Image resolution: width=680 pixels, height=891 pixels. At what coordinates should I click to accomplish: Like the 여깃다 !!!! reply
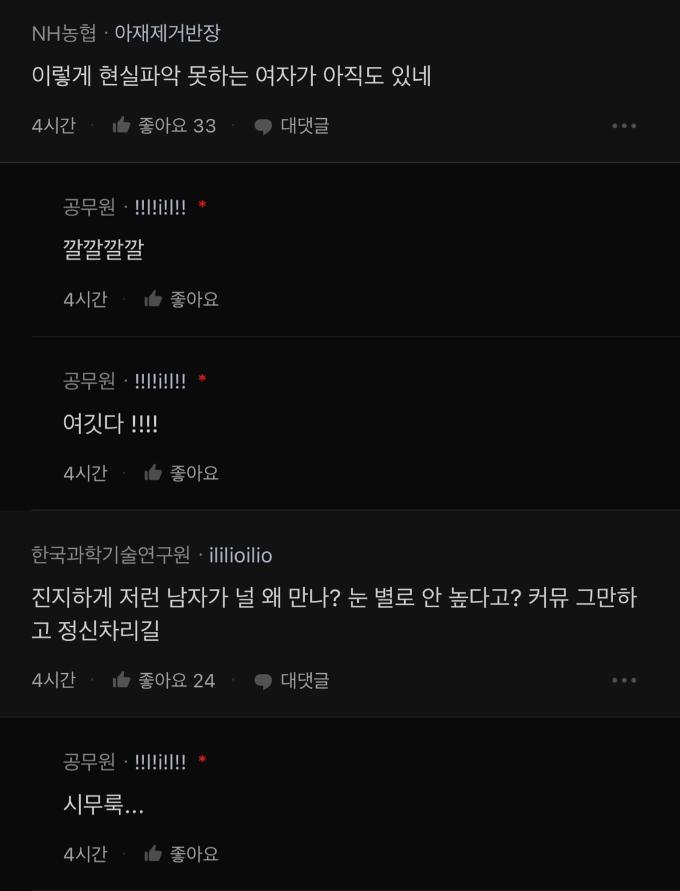coord(181,473)
